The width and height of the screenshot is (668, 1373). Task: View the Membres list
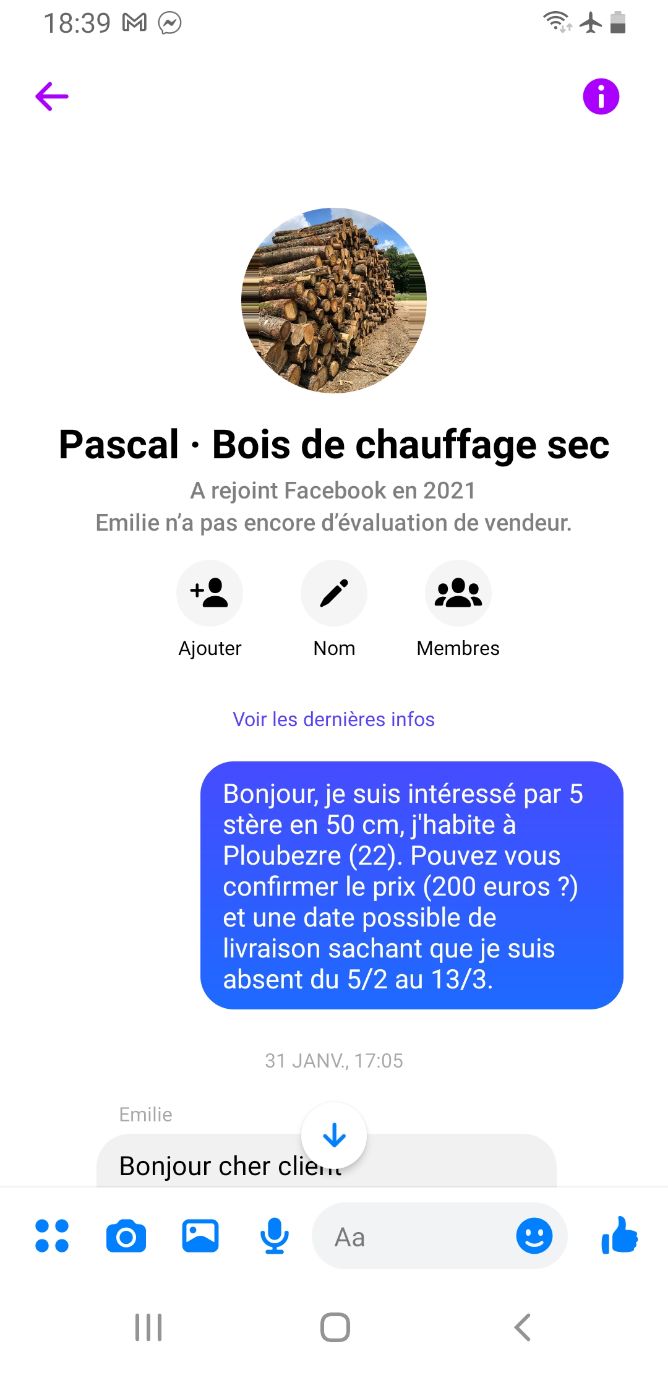(x=458, y=594)
